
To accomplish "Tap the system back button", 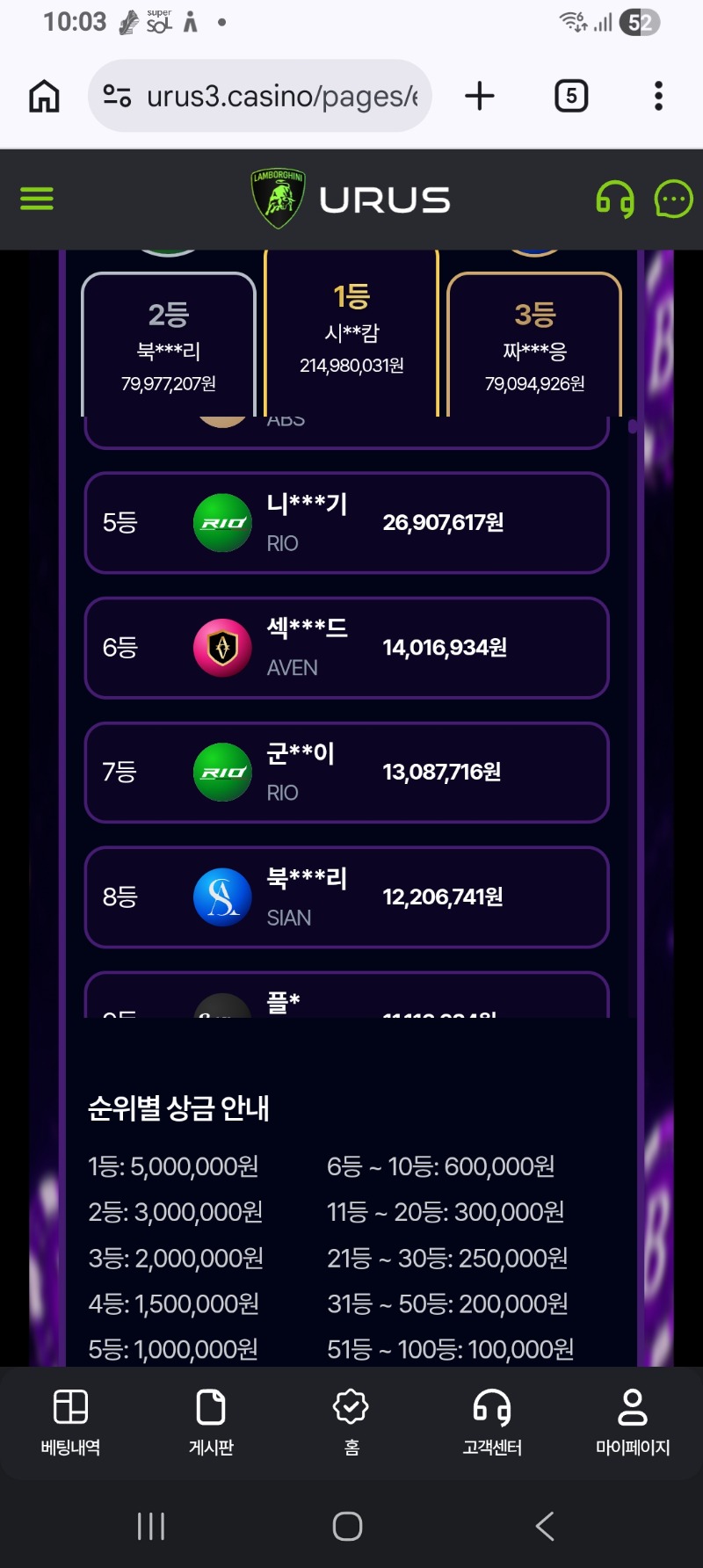I will coord(545,1526).
